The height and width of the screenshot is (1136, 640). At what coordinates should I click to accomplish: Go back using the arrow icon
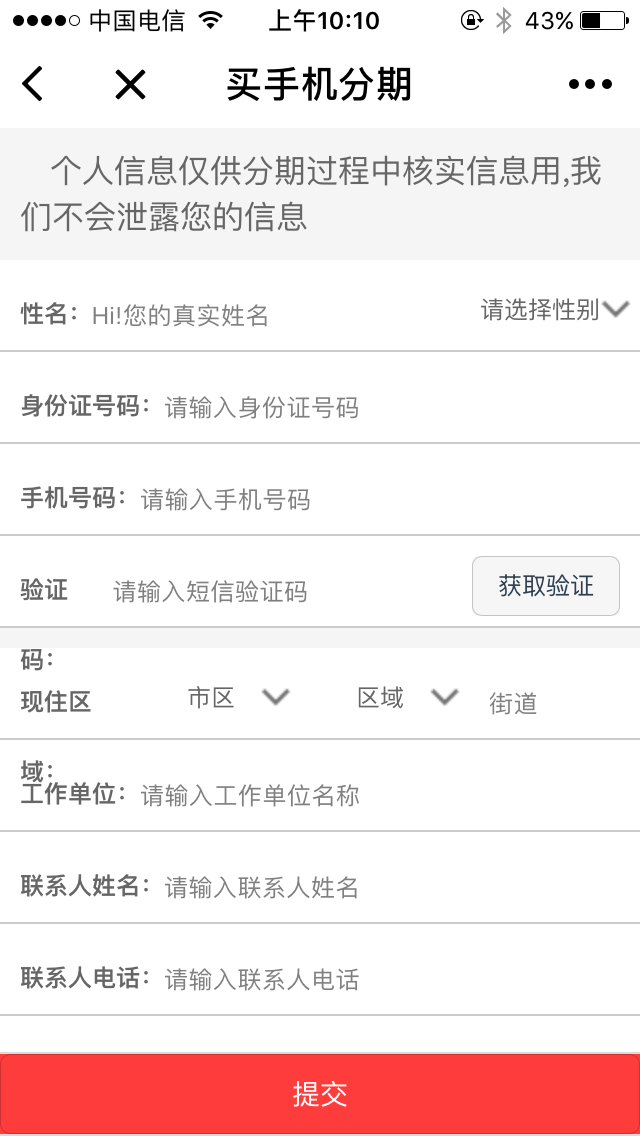pos(33,85)
